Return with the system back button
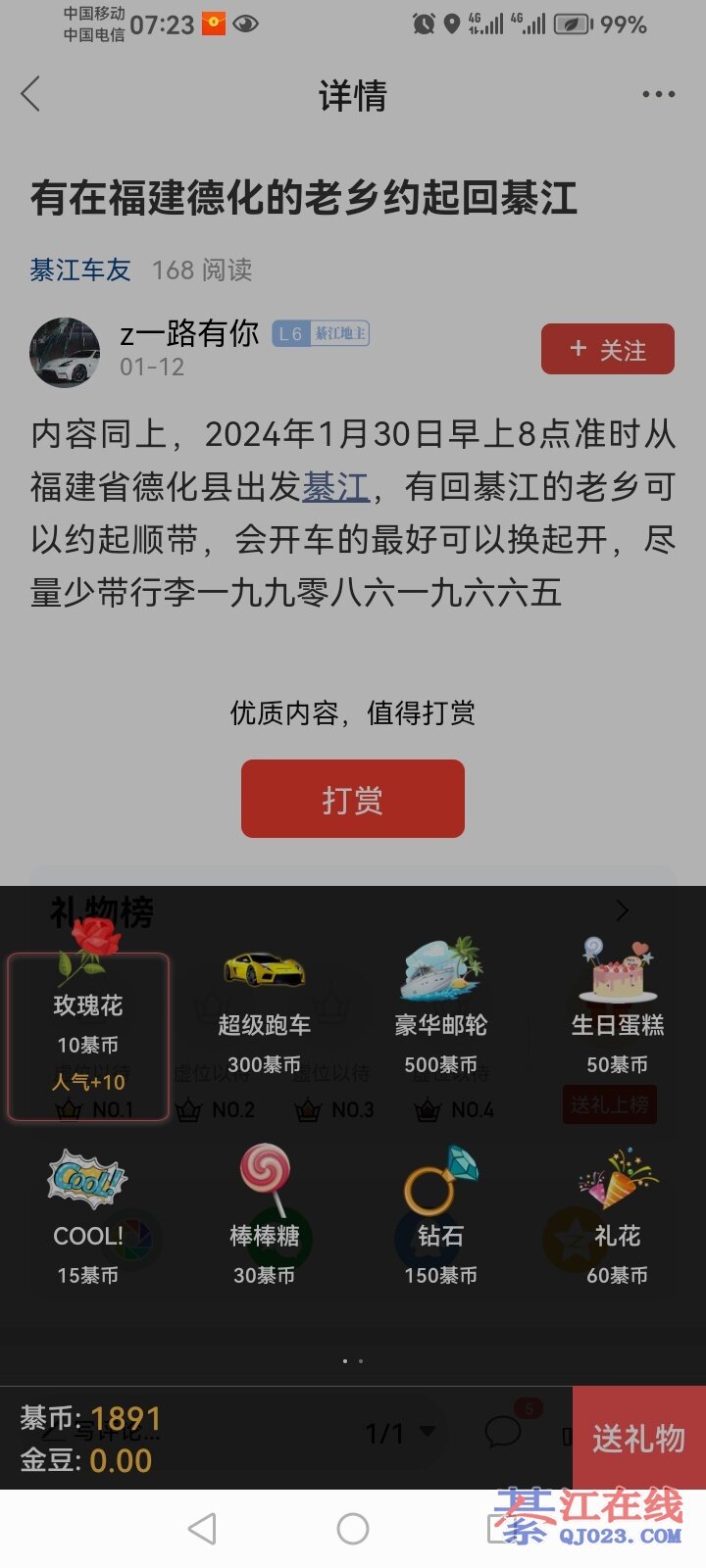Screen dimensions: 706x1568 tap(202, 1529)
